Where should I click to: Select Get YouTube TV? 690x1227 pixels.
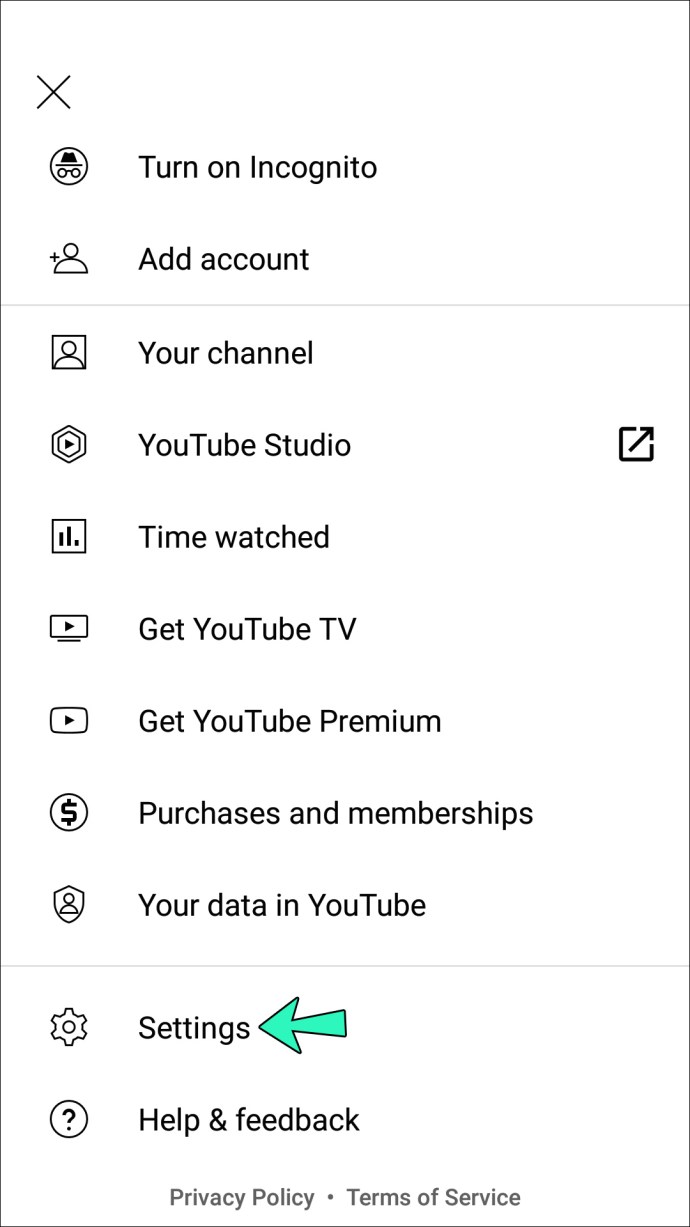click(247, 629)
